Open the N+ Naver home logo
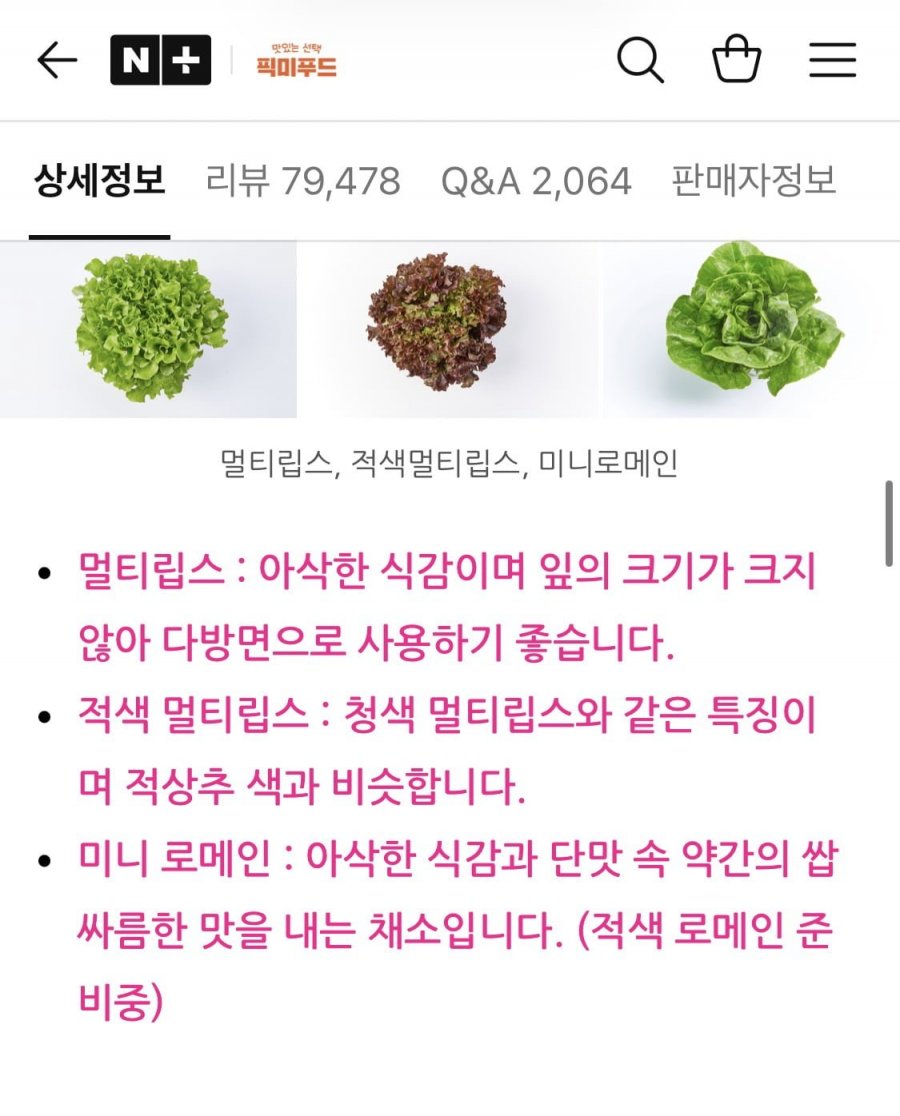 click(x=160, y=60)
